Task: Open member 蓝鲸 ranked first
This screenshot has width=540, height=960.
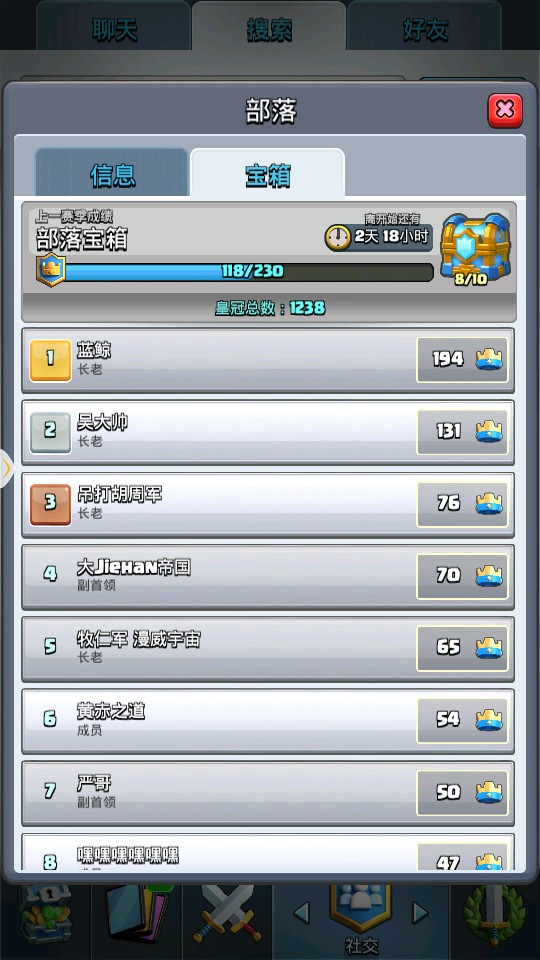Action: tap(268, 360)
